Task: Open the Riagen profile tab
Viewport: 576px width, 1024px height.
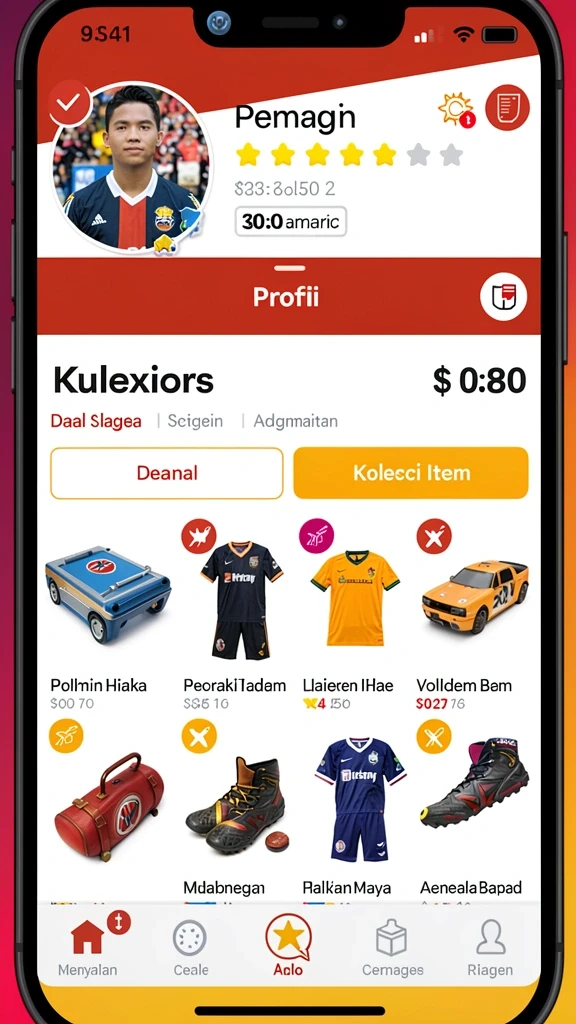Action: click(x=490, y=946)
